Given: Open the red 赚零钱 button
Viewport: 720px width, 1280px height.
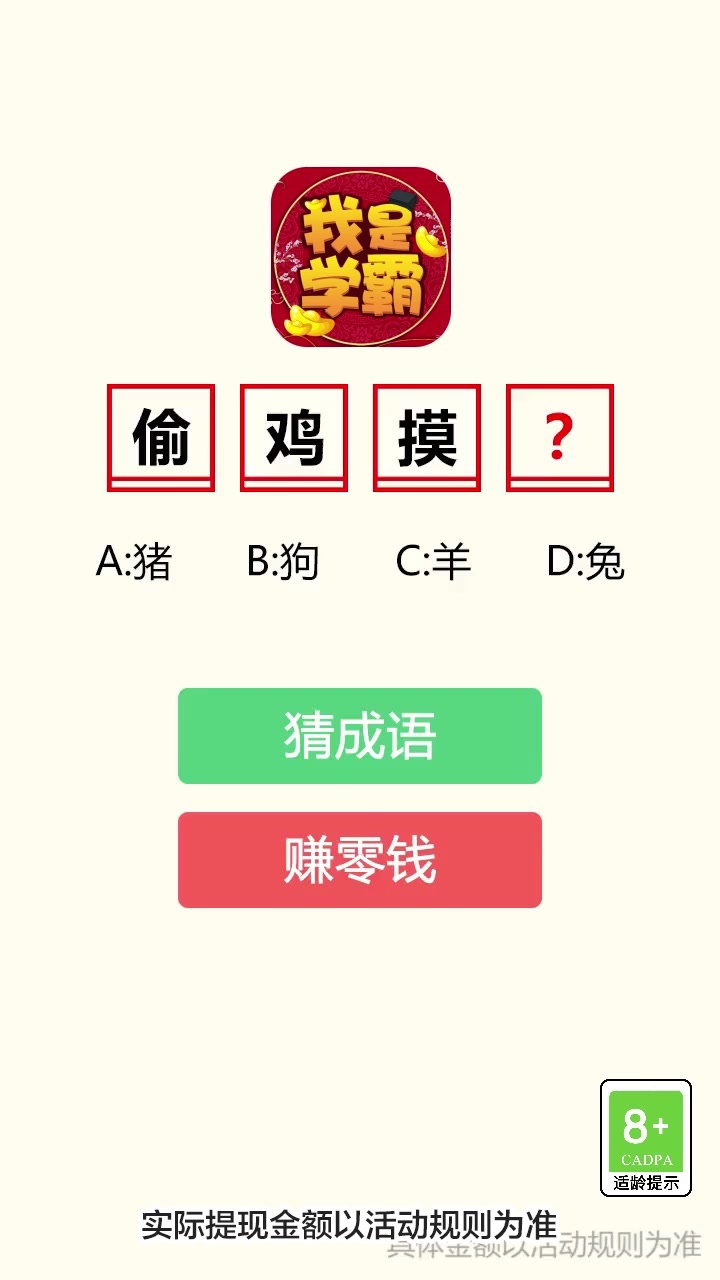Looking at the screenshot, I should [x=360, y=860].
